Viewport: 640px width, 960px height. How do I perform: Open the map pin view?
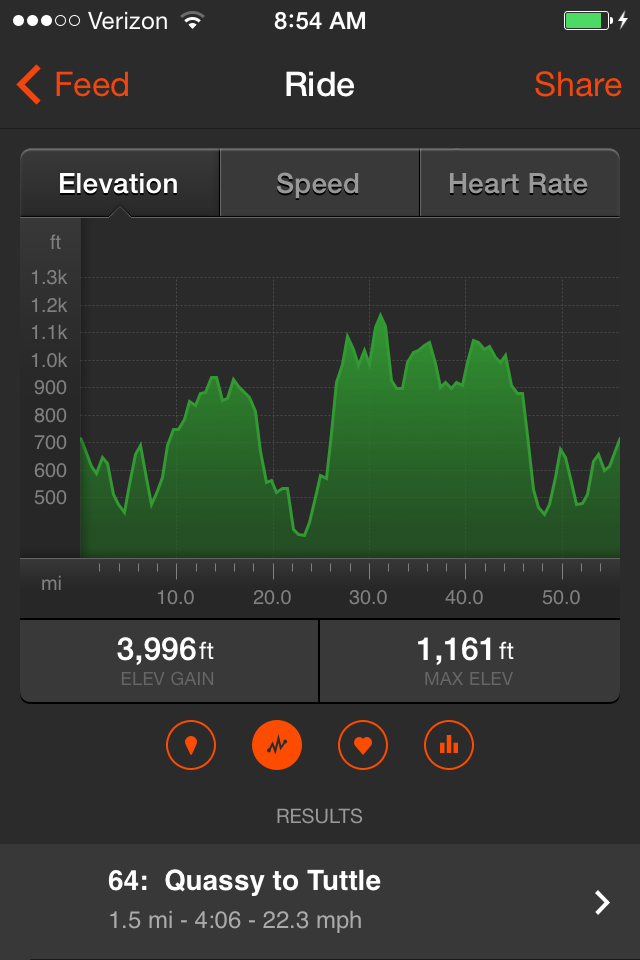[191, 745]
